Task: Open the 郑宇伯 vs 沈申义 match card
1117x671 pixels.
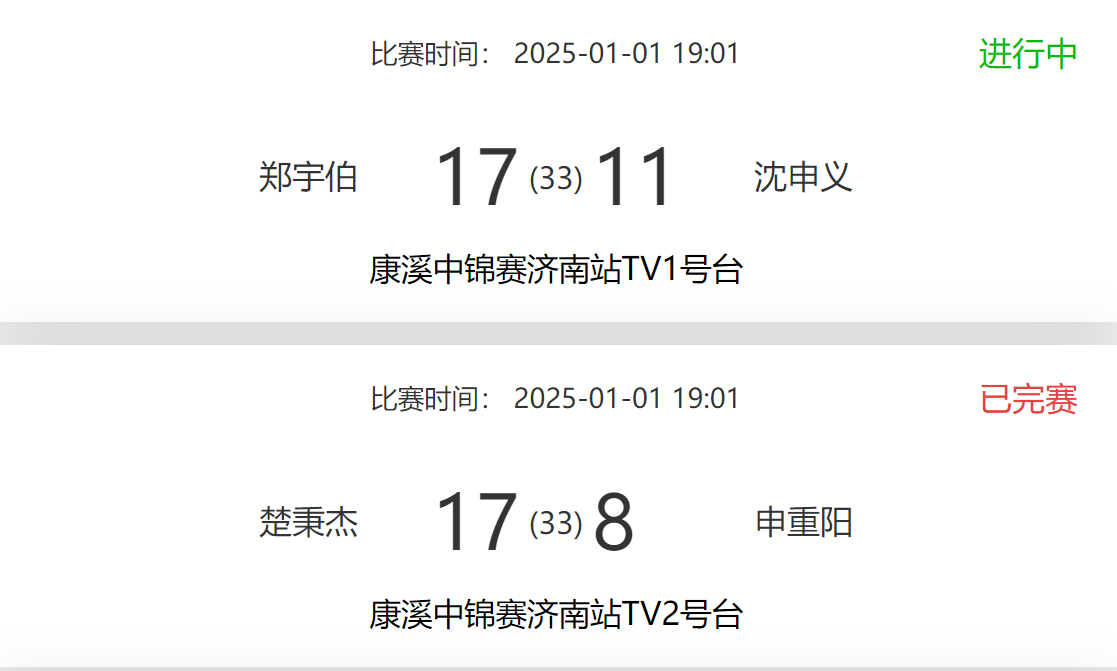Action: pos(556,178)
